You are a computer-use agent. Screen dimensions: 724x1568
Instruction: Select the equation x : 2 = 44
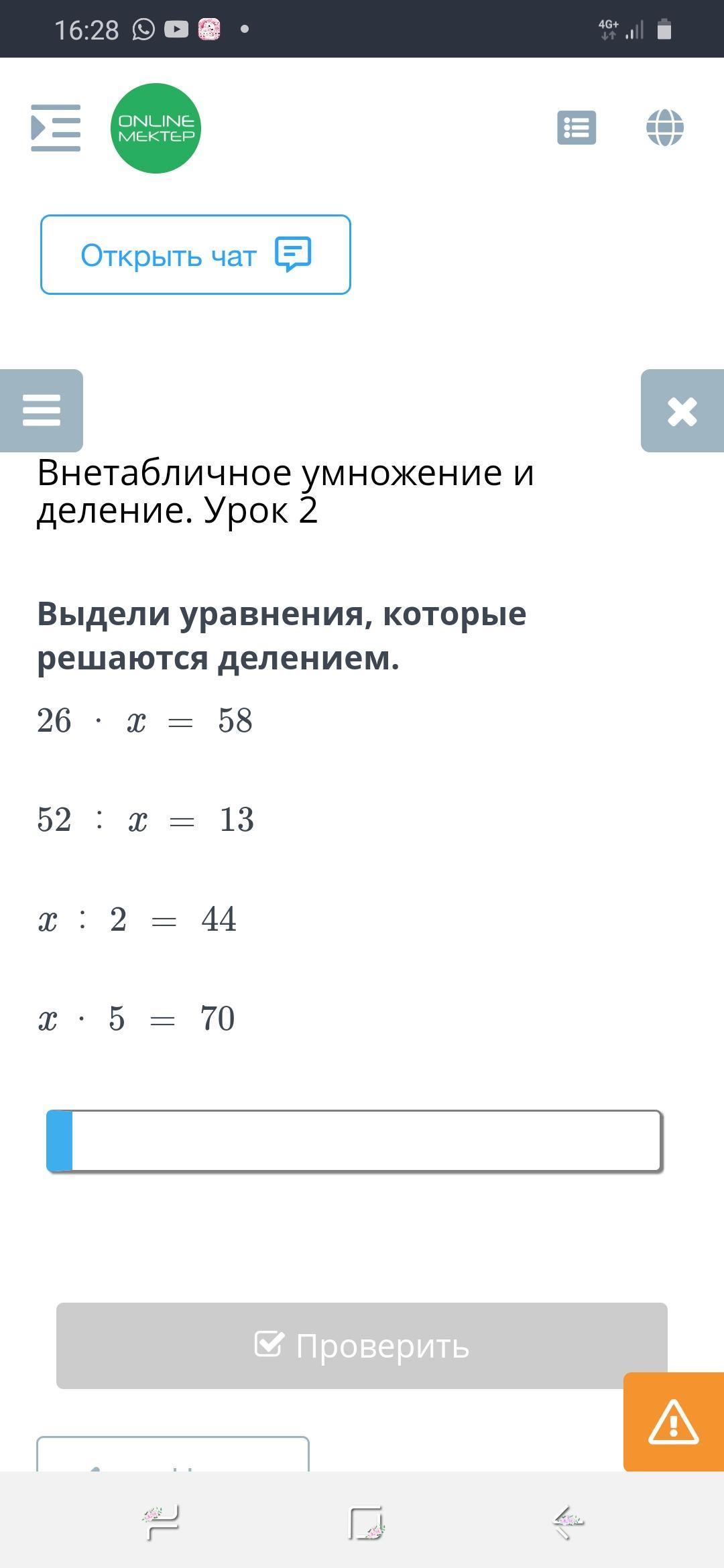(137, 919)
